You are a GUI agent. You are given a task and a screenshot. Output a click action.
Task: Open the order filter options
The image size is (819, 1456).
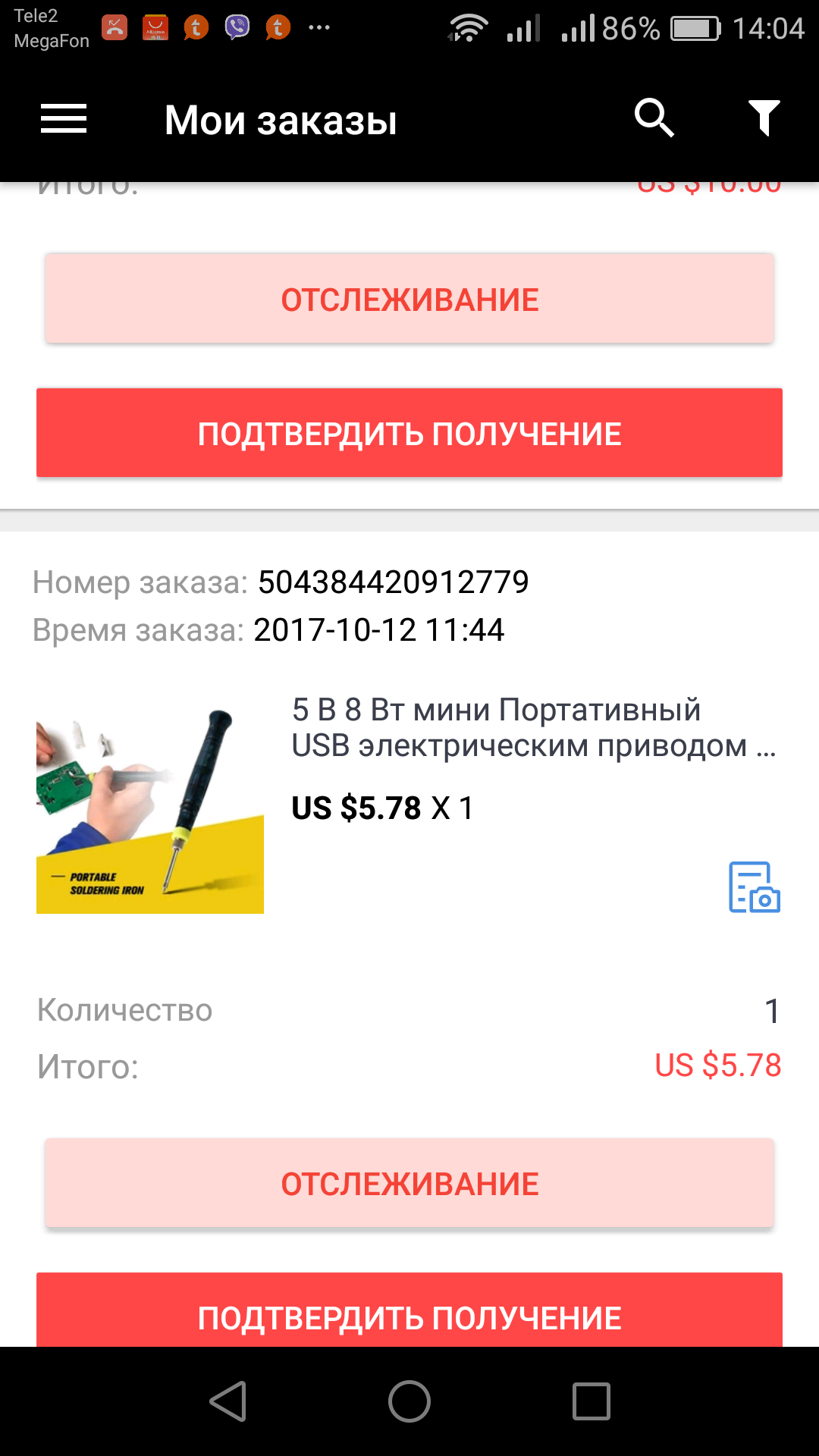[x=764, y=119]
